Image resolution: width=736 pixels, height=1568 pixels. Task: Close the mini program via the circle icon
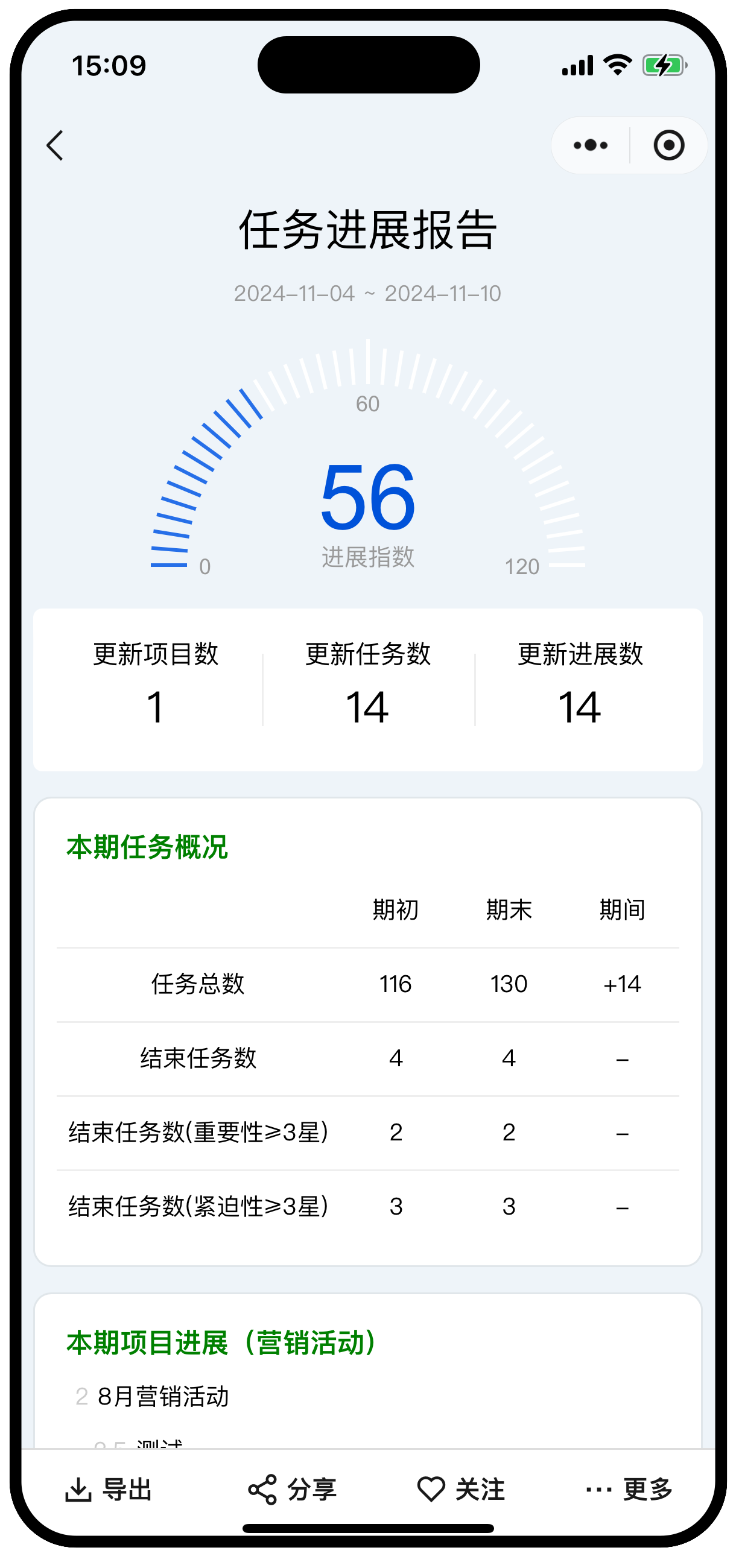click(x=668, y=145)
